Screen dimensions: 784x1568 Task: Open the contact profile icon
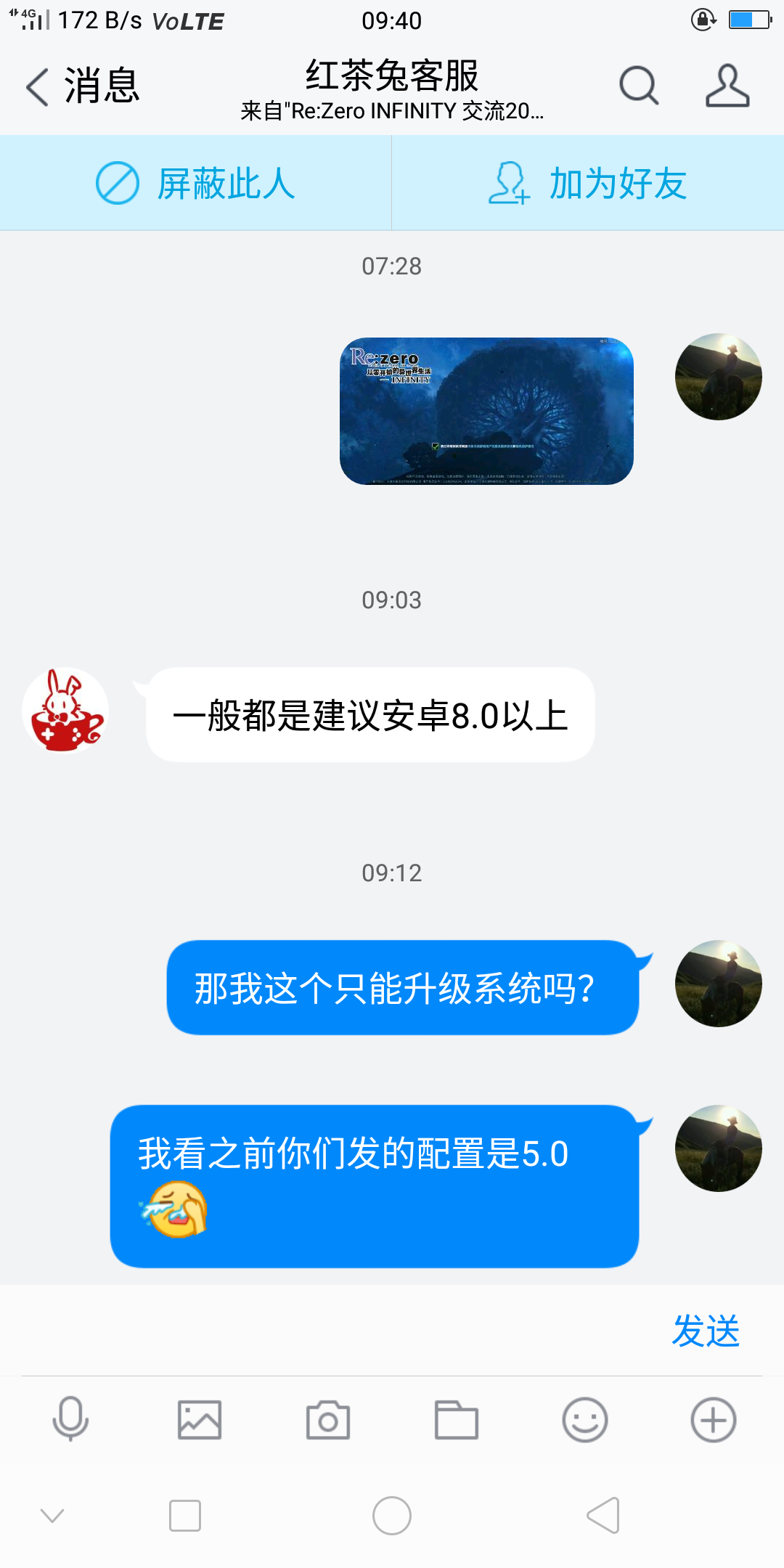pyautogui.click(x=727, y=86)
